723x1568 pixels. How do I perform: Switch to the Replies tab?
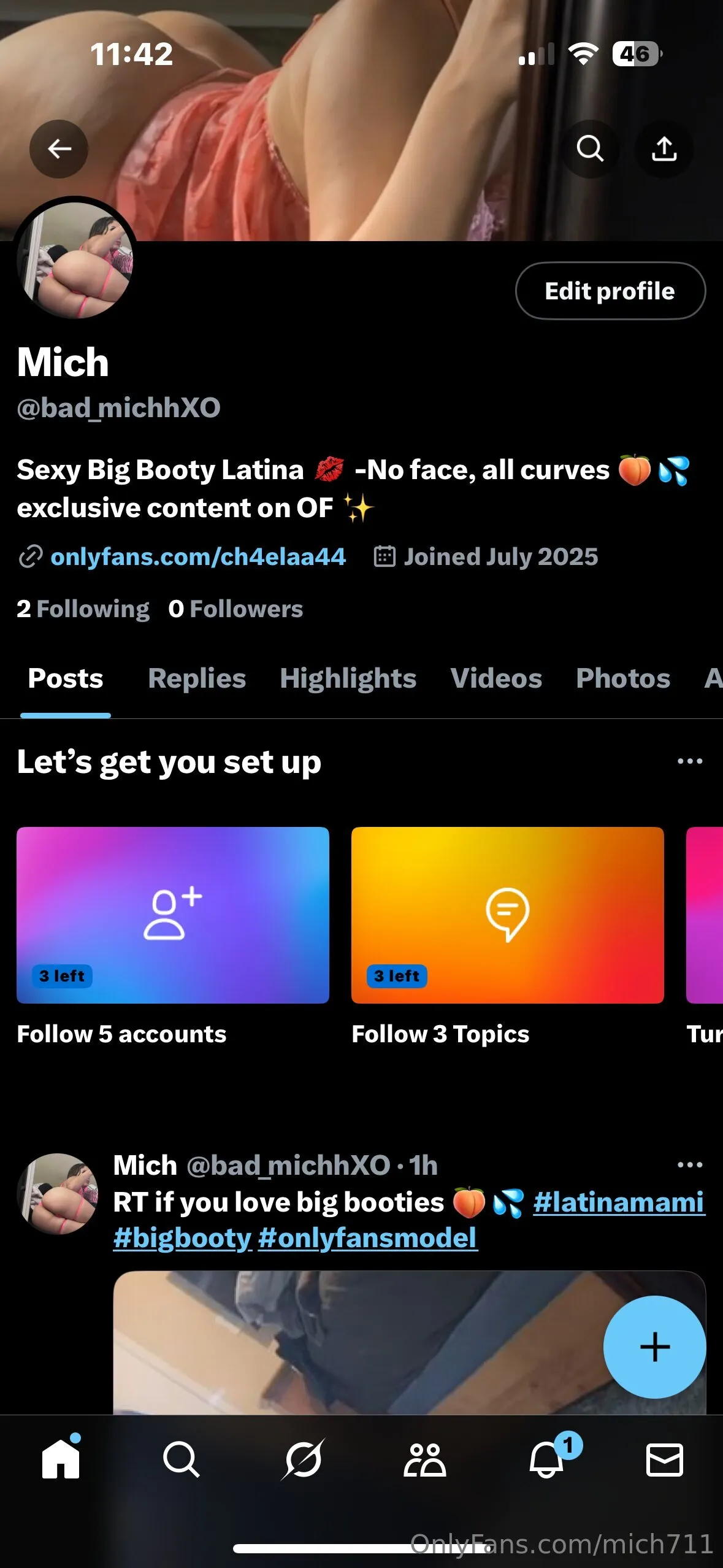(x=197, y=678)
